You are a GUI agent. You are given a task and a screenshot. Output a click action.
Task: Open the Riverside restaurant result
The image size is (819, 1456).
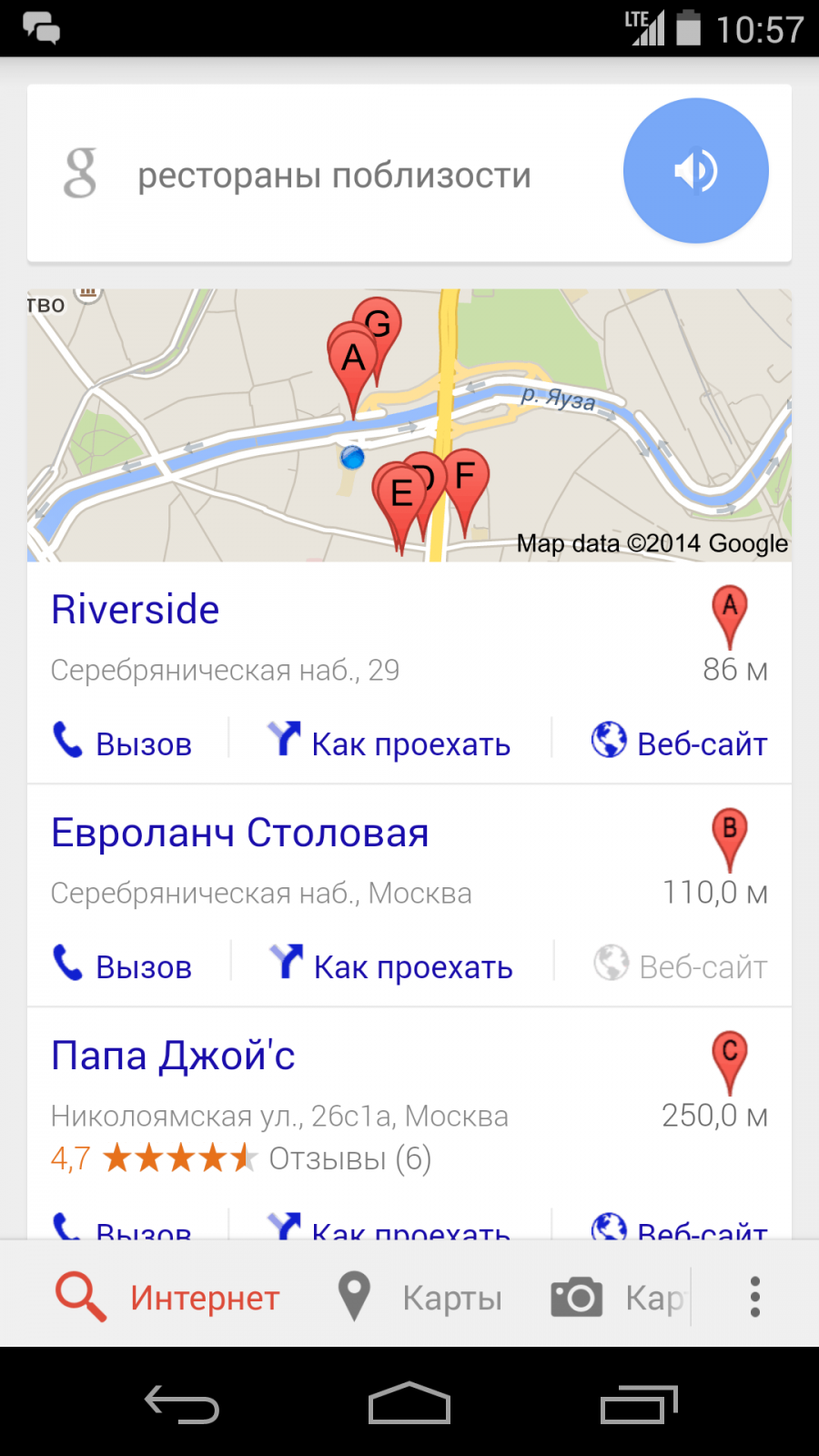point(135,610)
